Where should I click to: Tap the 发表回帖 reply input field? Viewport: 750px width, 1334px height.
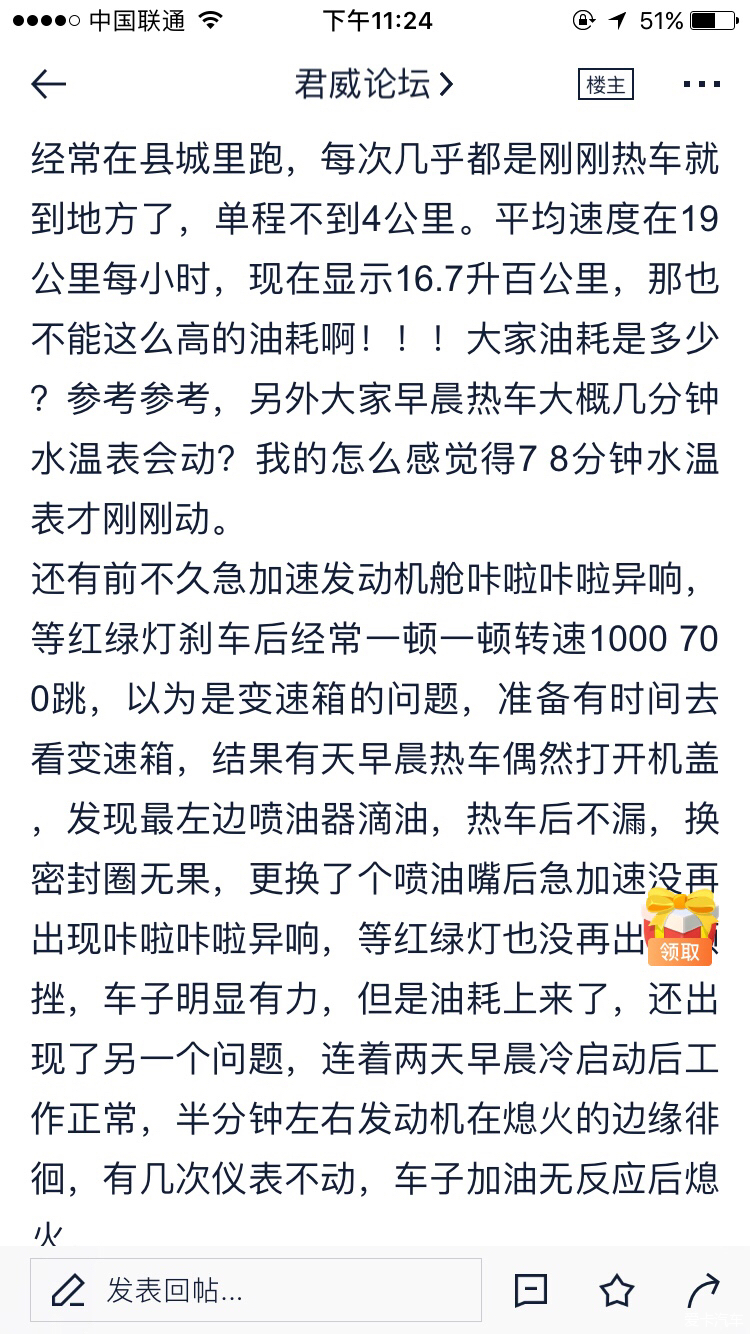[x=256, y=1291]
